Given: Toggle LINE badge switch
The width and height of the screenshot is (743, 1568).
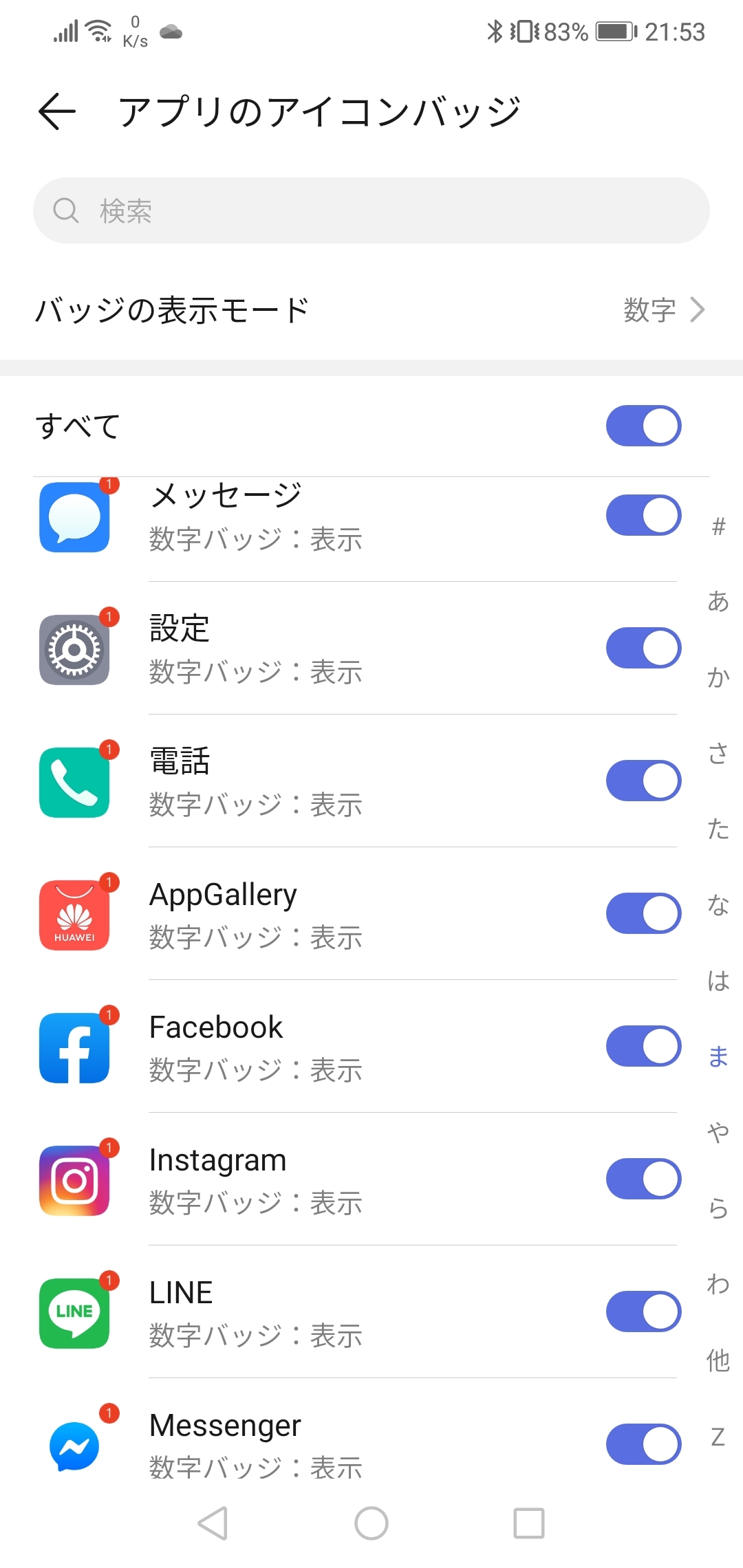Looking at the screenshot, I should (x=643, y=1311).
